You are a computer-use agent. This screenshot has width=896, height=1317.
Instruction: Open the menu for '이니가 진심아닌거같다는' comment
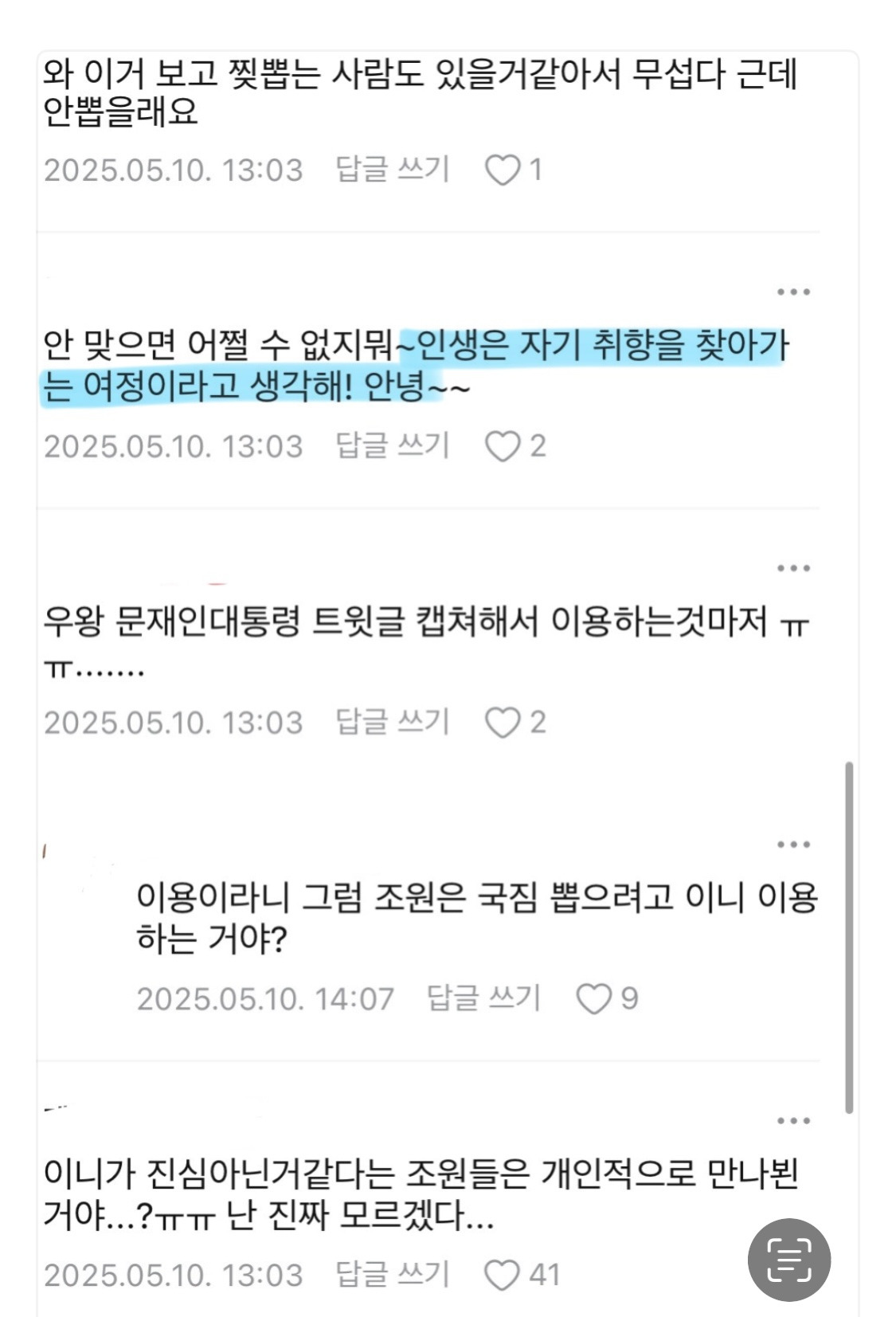pyautogui.click(x=793, y=1121)
